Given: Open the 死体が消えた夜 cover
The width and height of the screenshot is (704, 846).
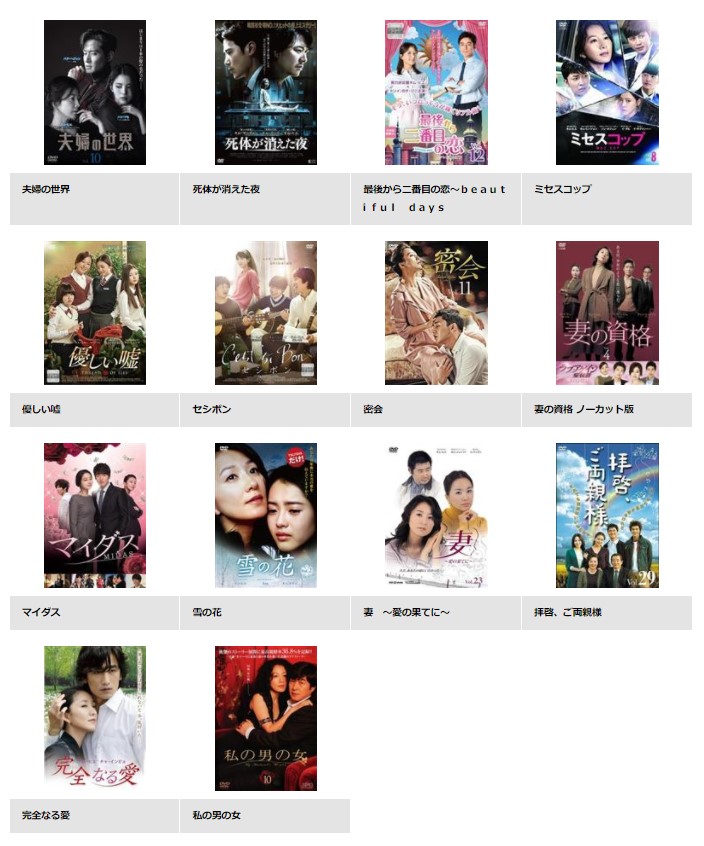Looking at the screenshot, I should click(x=265, y=92).
